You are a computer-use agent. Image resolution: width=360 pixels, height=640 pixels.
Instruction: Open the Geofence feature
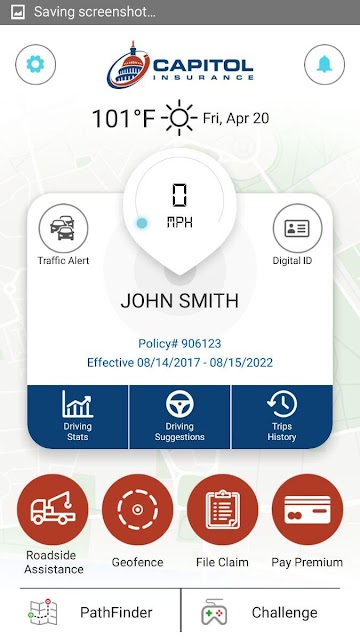138,509
